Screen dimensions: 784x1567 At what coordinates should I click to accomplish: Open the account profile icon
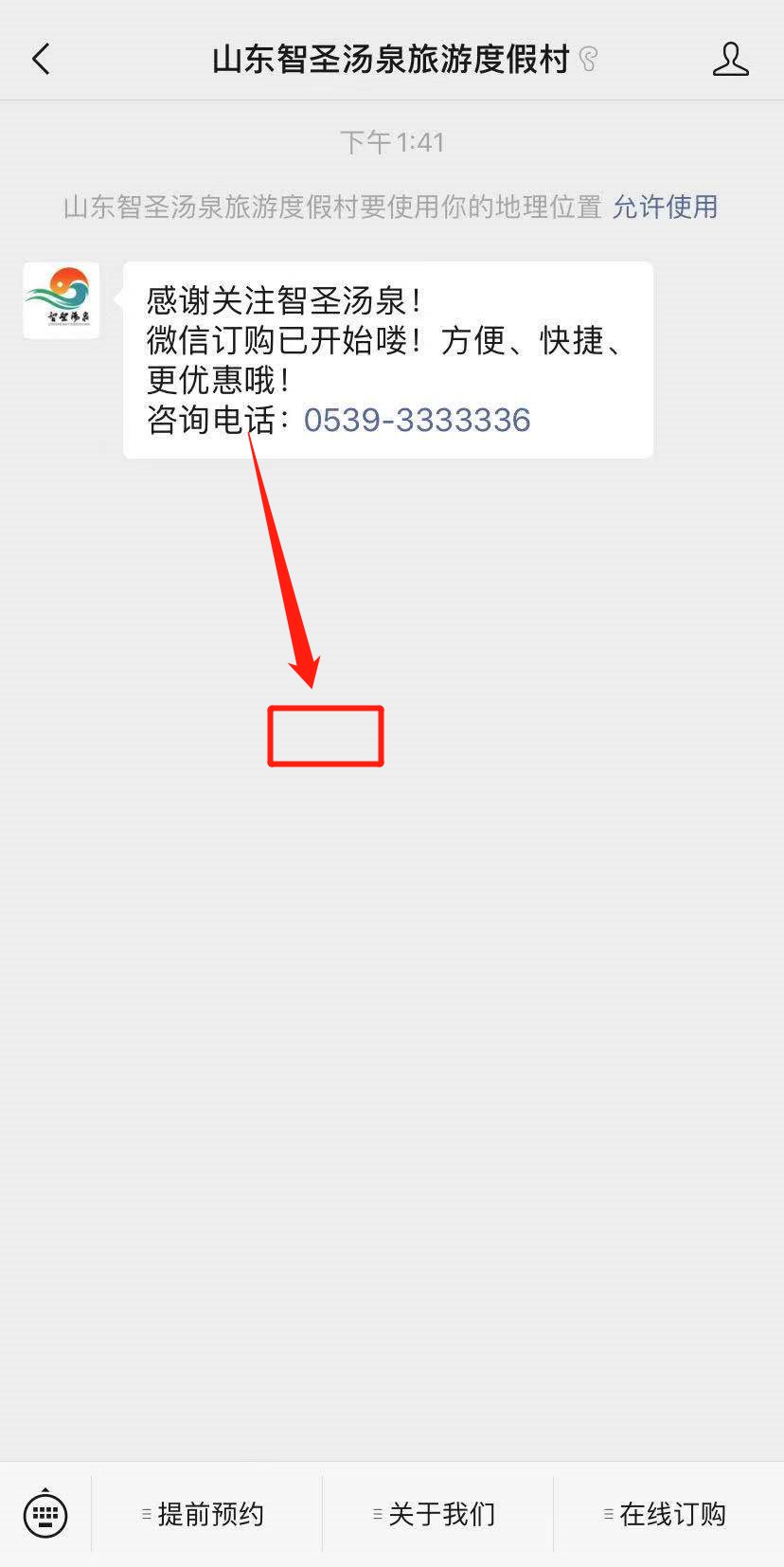click(x=730, y=60)
